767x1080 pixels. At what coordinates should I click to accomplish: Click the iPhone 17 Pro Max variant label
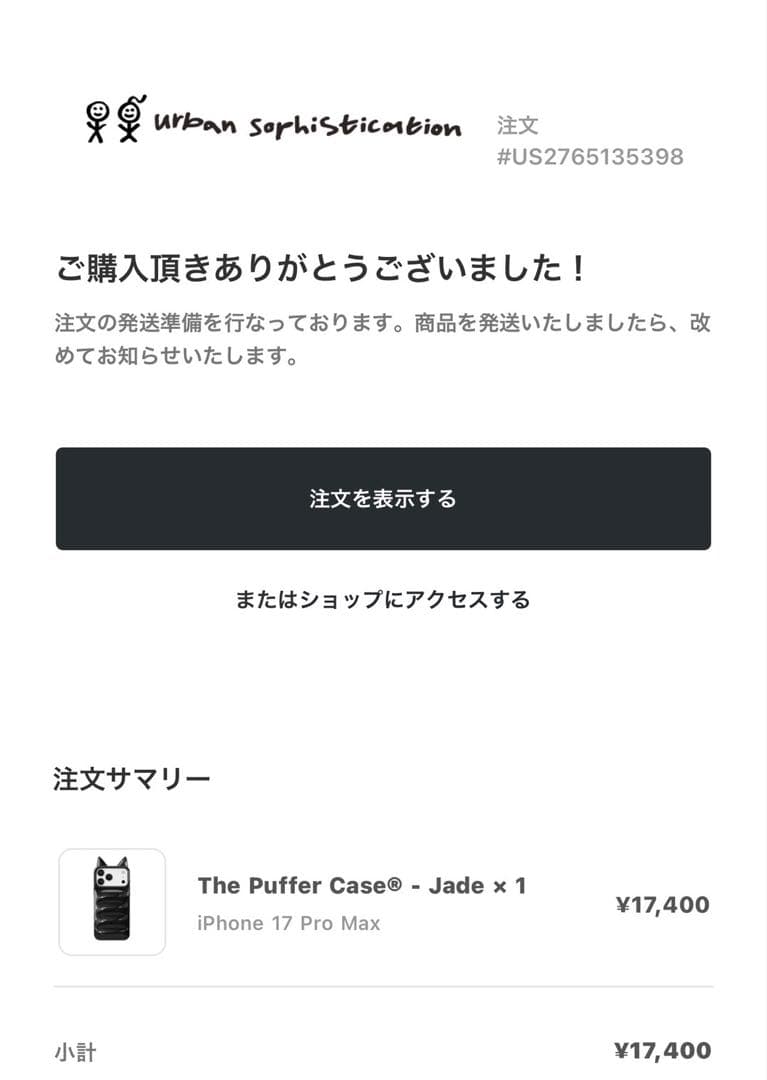[287, 923]
